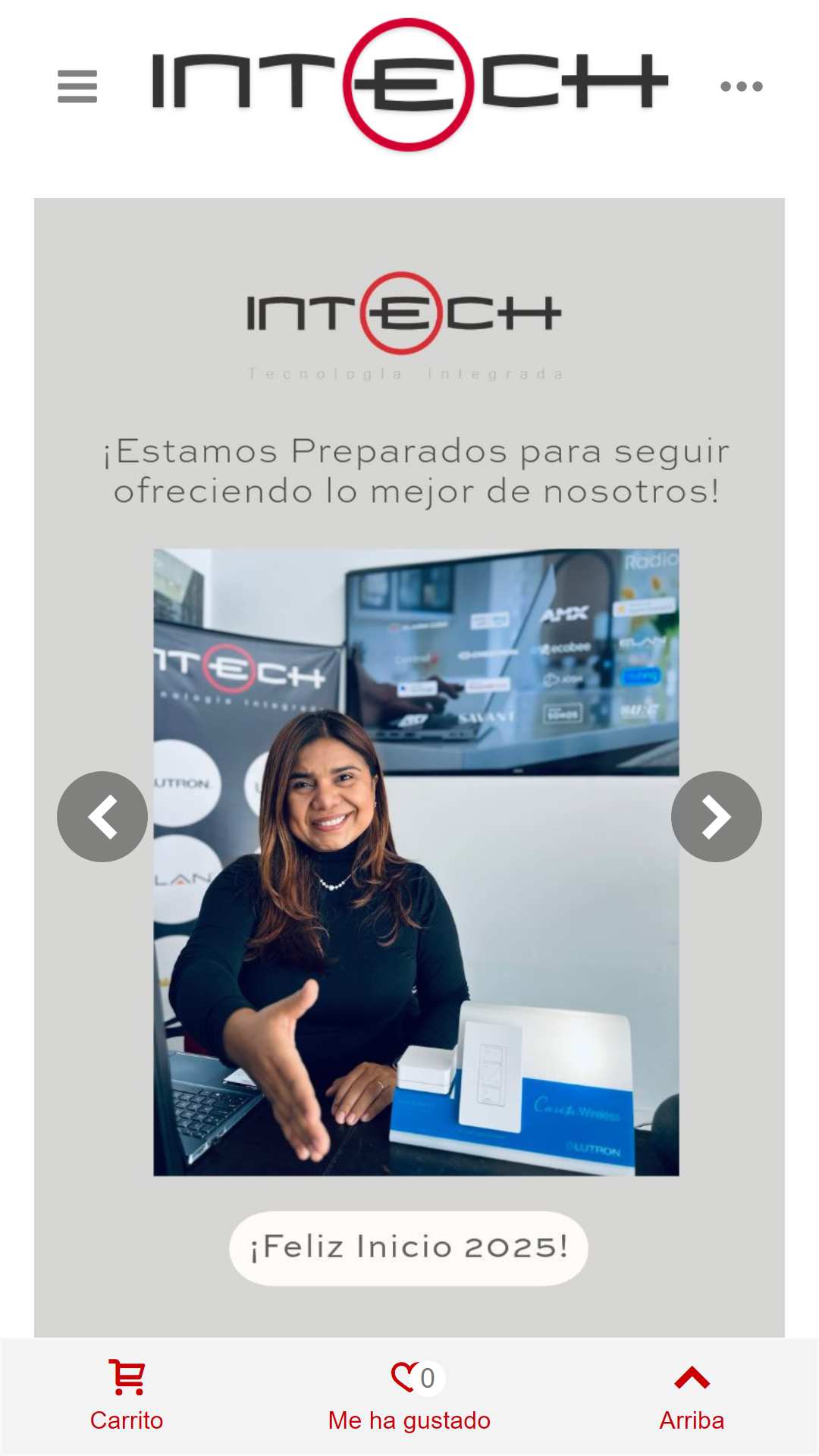The image size is (819, 1456).
Task: Advance to the next carousel slide
Action: (x=717, y=817)
